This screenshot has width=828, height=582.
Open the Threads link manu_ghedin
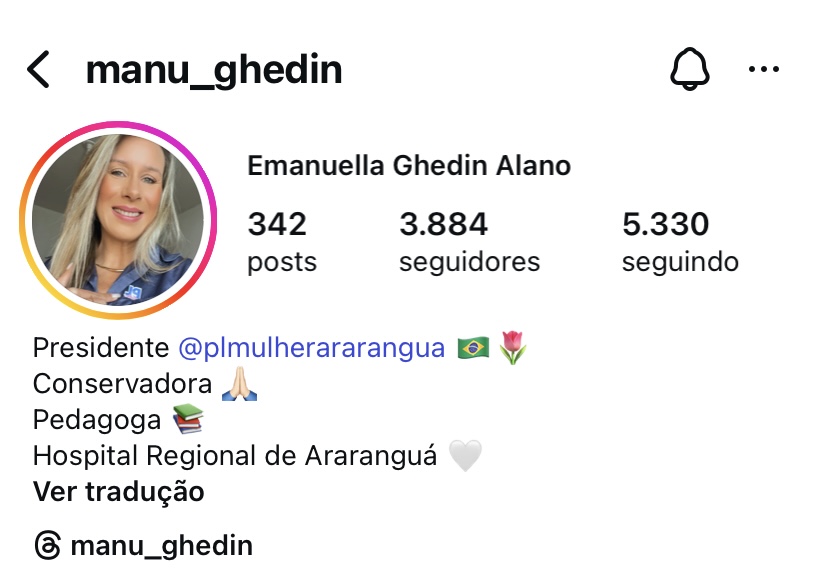(x=144, y=546)
